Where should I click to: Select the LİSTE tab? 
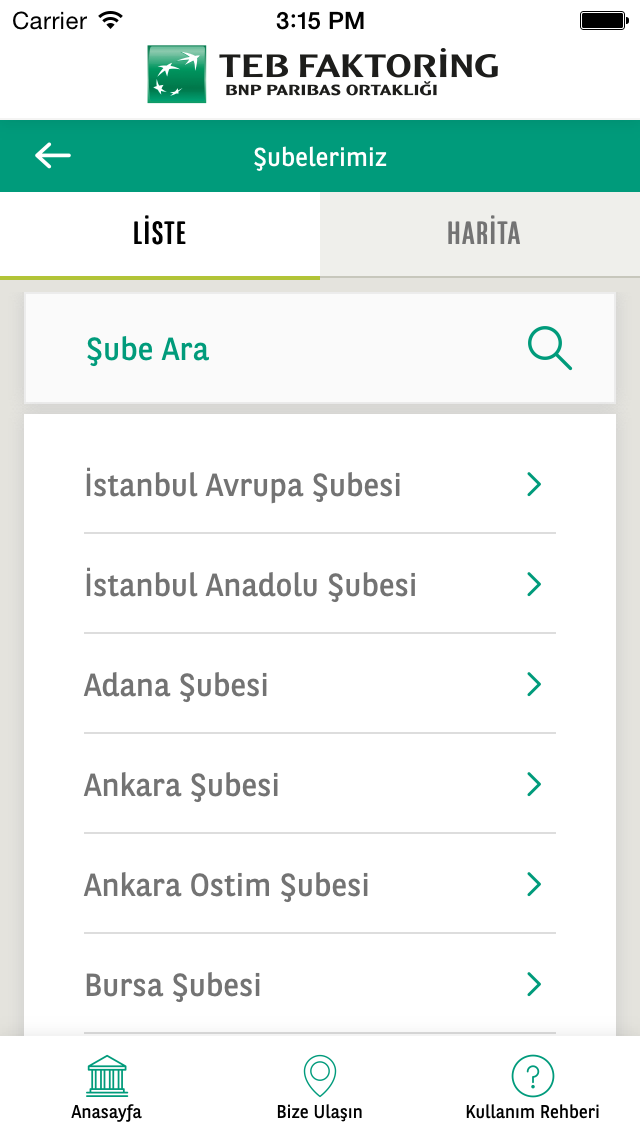tap(159, 234)
